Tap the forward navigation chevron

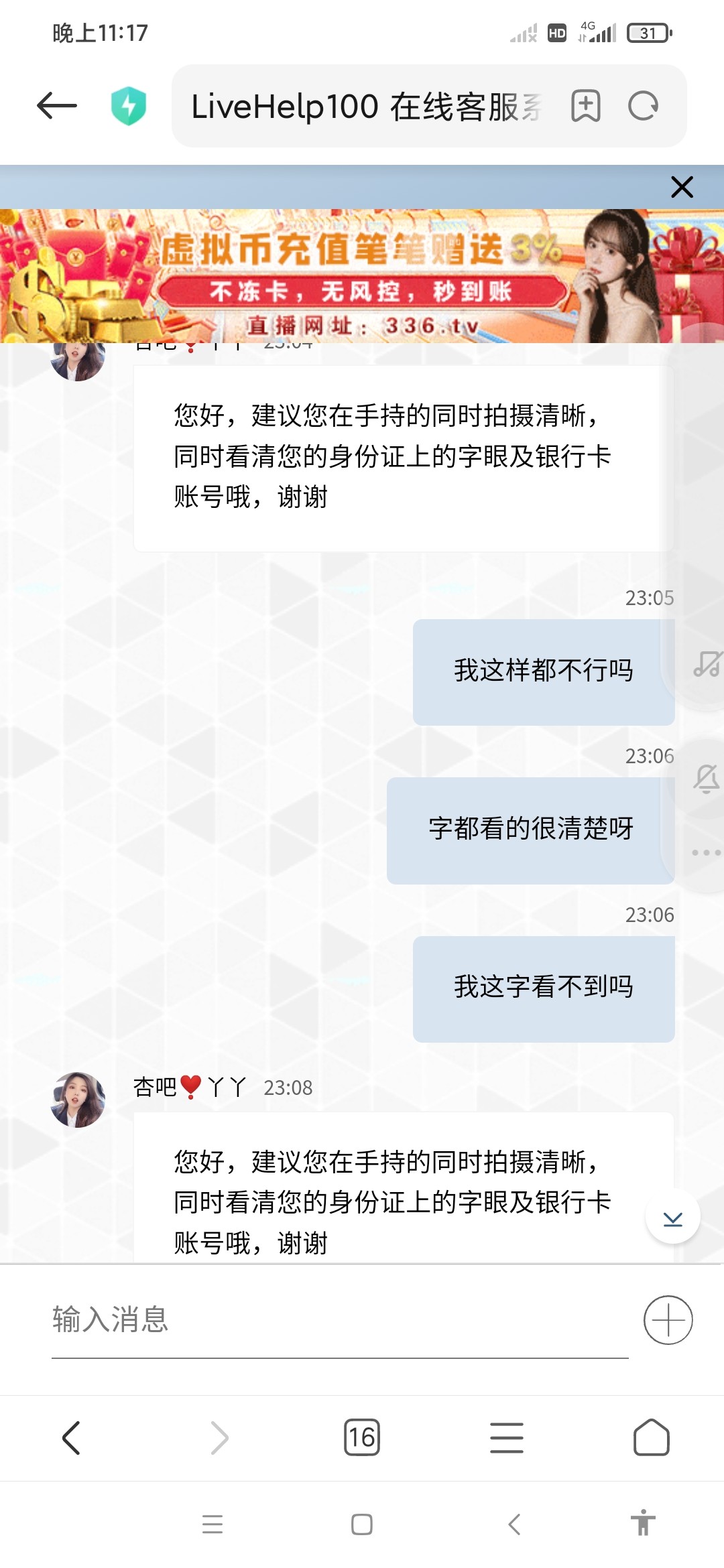click(x=217, y=1437)
